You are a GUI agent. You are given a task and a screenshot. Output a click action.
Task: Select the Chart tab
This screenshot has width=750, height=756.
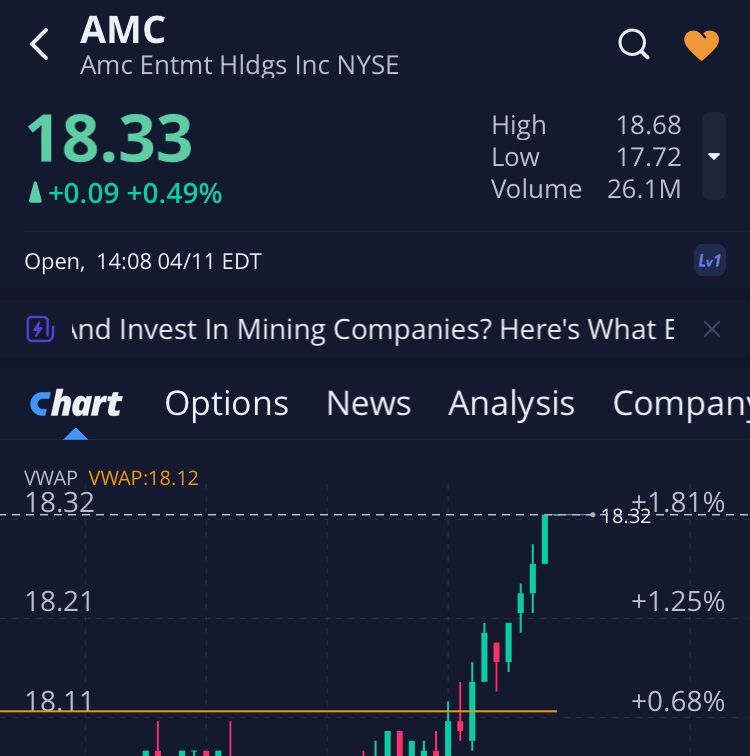[x=76, y=403]
